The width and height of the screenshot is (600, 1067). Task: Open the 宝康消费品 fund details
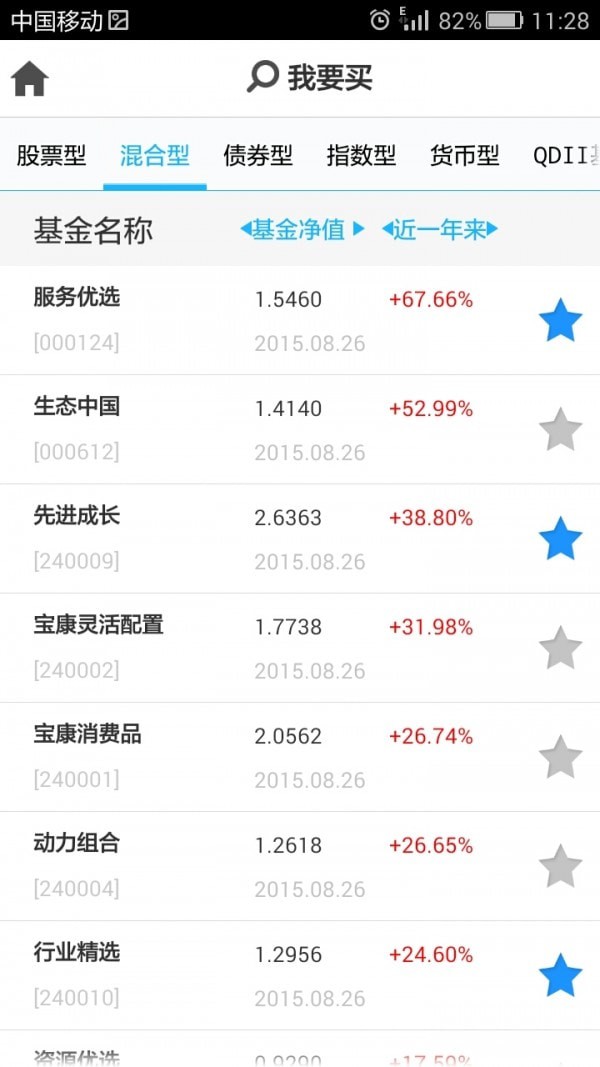[x=88, y=734]
